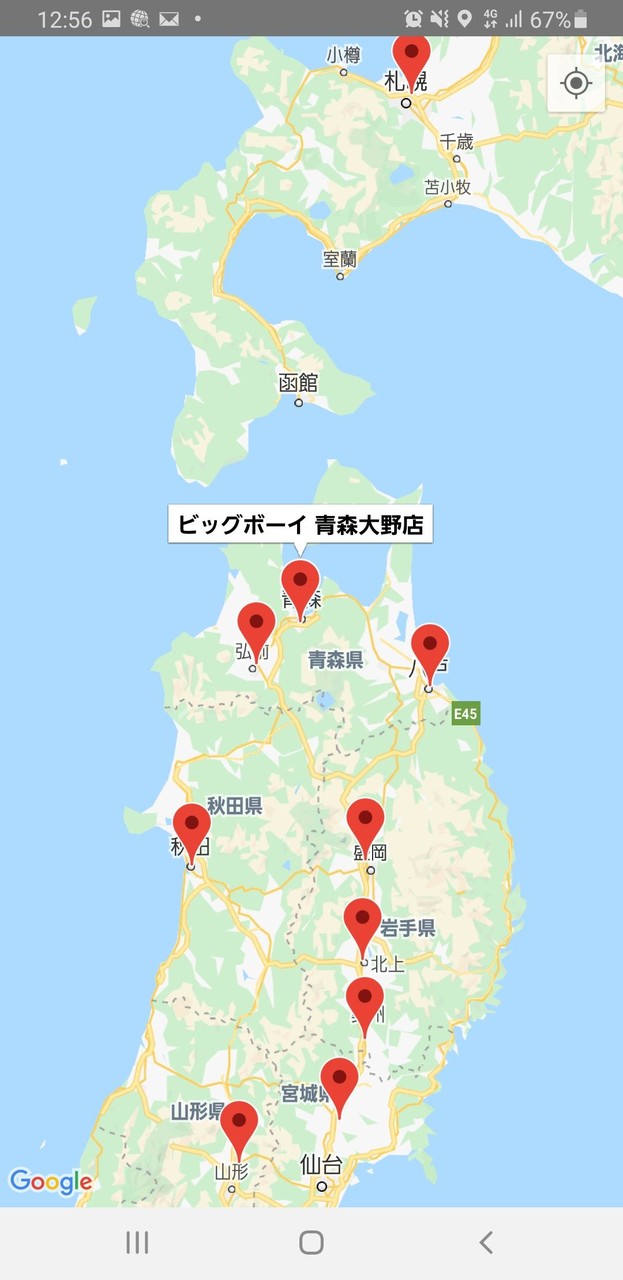This screenshot has width=623, height=1280.
Task: Center map on my location
Action: click(x=576, y=83)
